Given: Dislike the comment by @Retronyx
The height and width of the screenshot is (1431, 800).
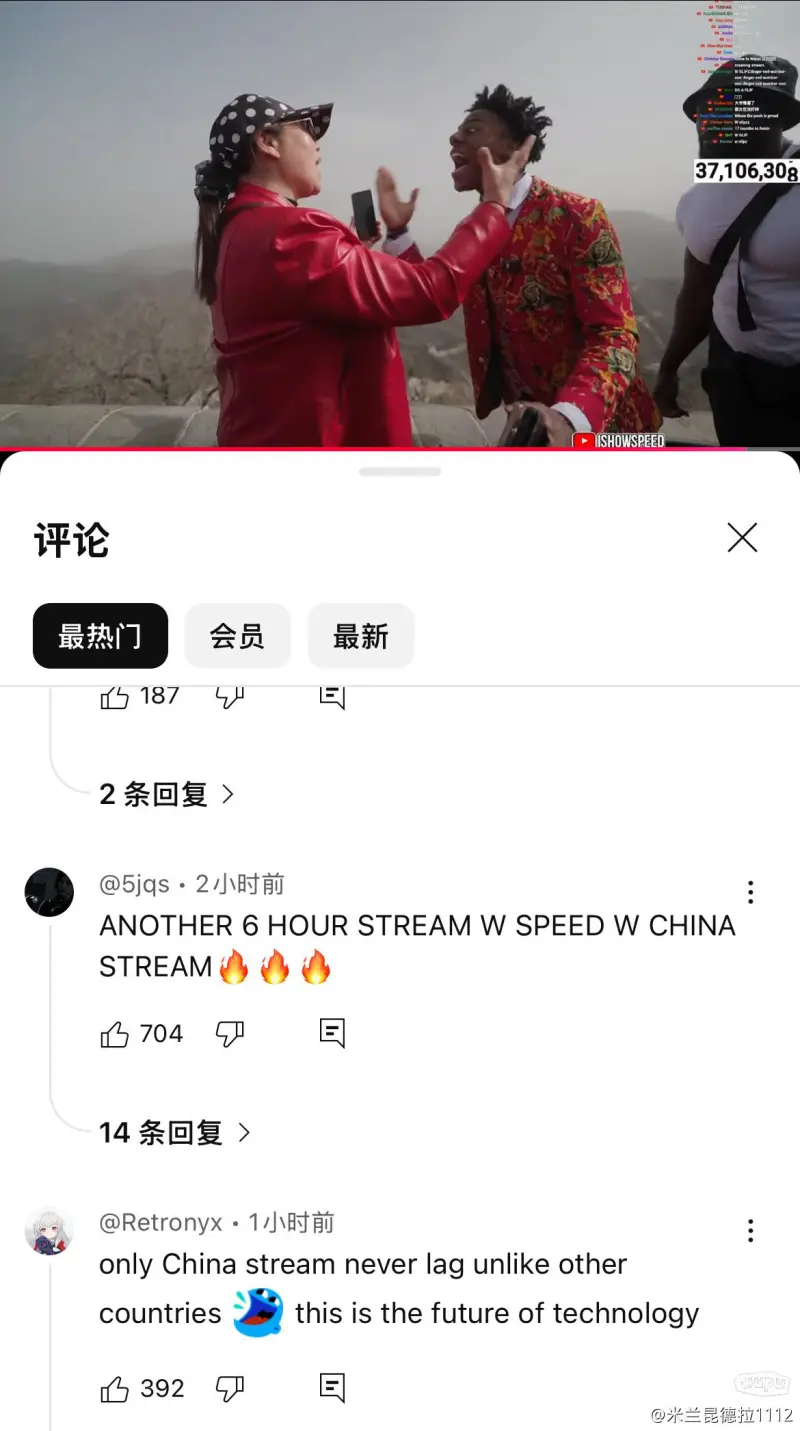Looking at the screenshot, I should pos(230,1389).
